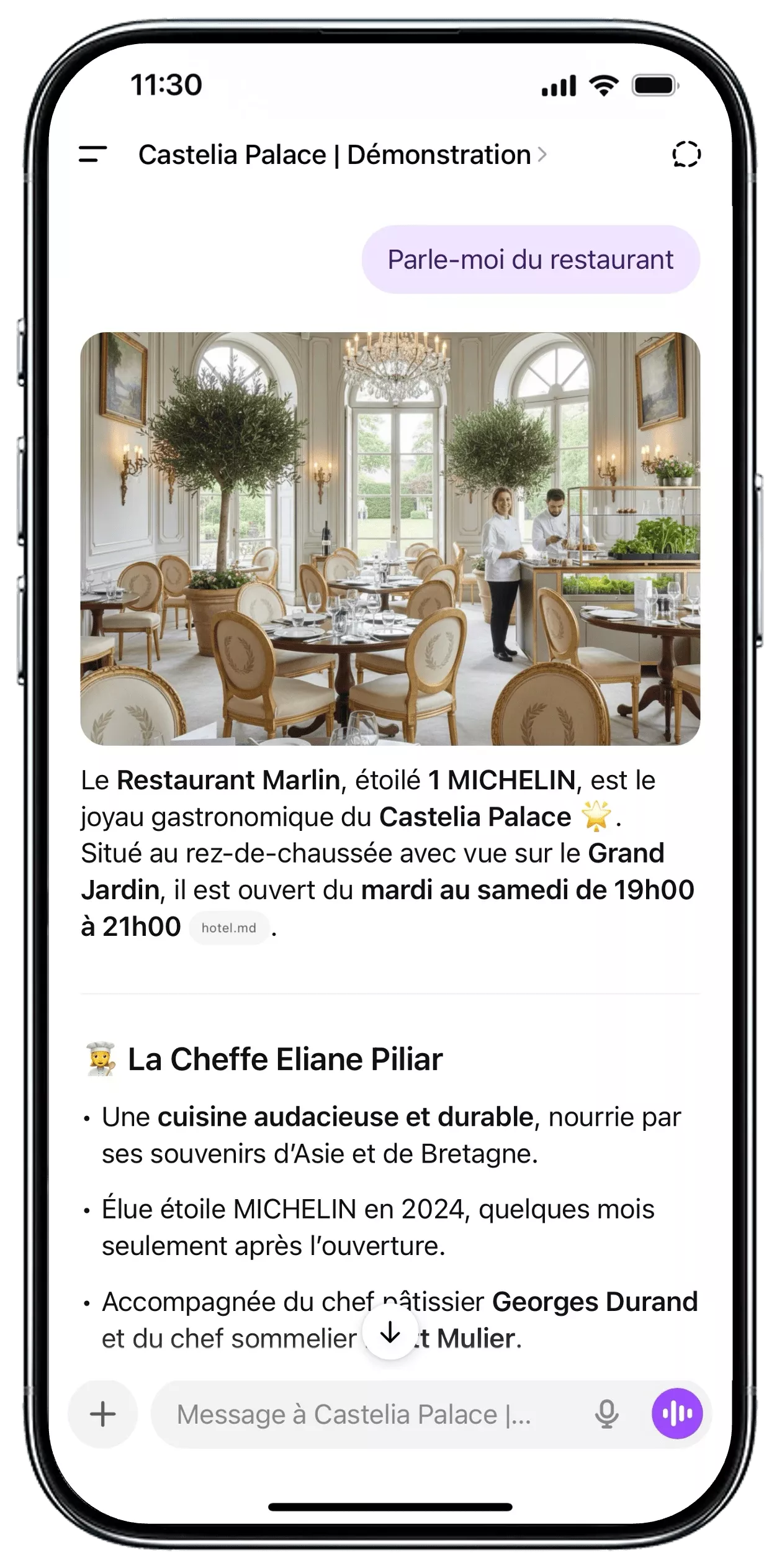The height and width of the screenshot is (1568, 782).
Task: Open the sidebar menu
Action: click(x=92, y=154)
